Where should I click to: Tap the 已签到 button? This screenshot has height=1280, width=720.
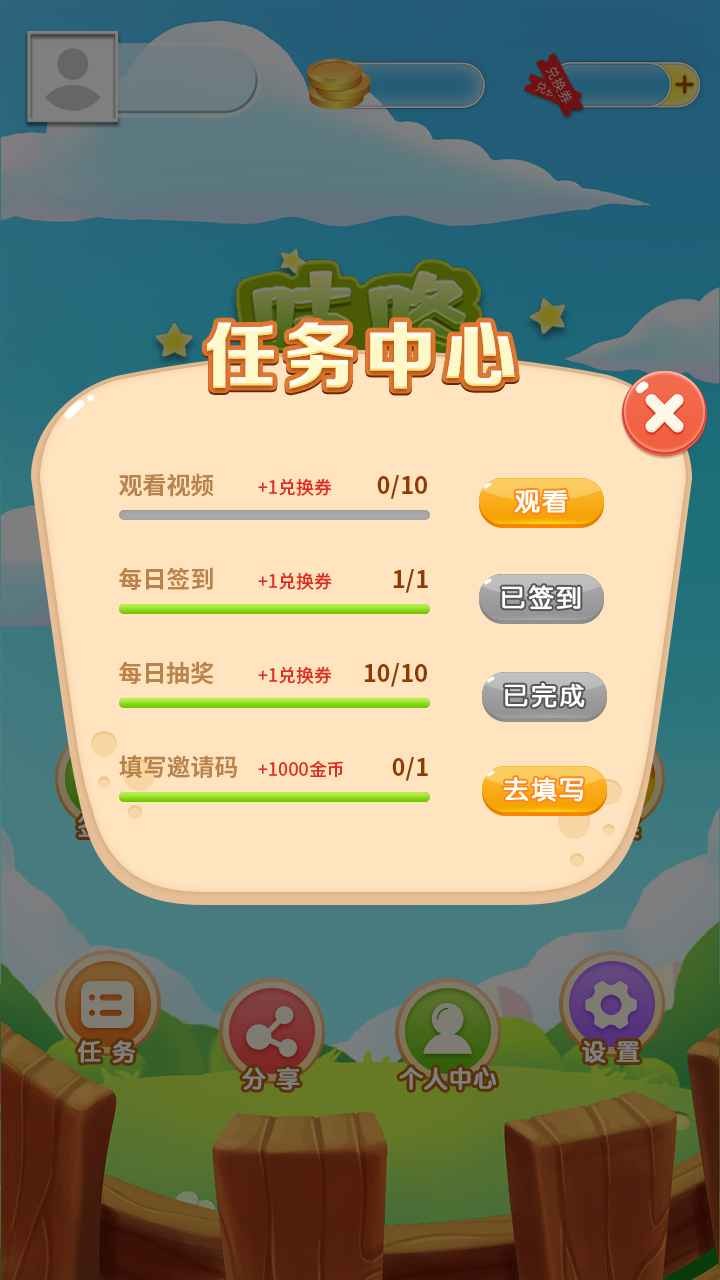[x=541, y=598]
